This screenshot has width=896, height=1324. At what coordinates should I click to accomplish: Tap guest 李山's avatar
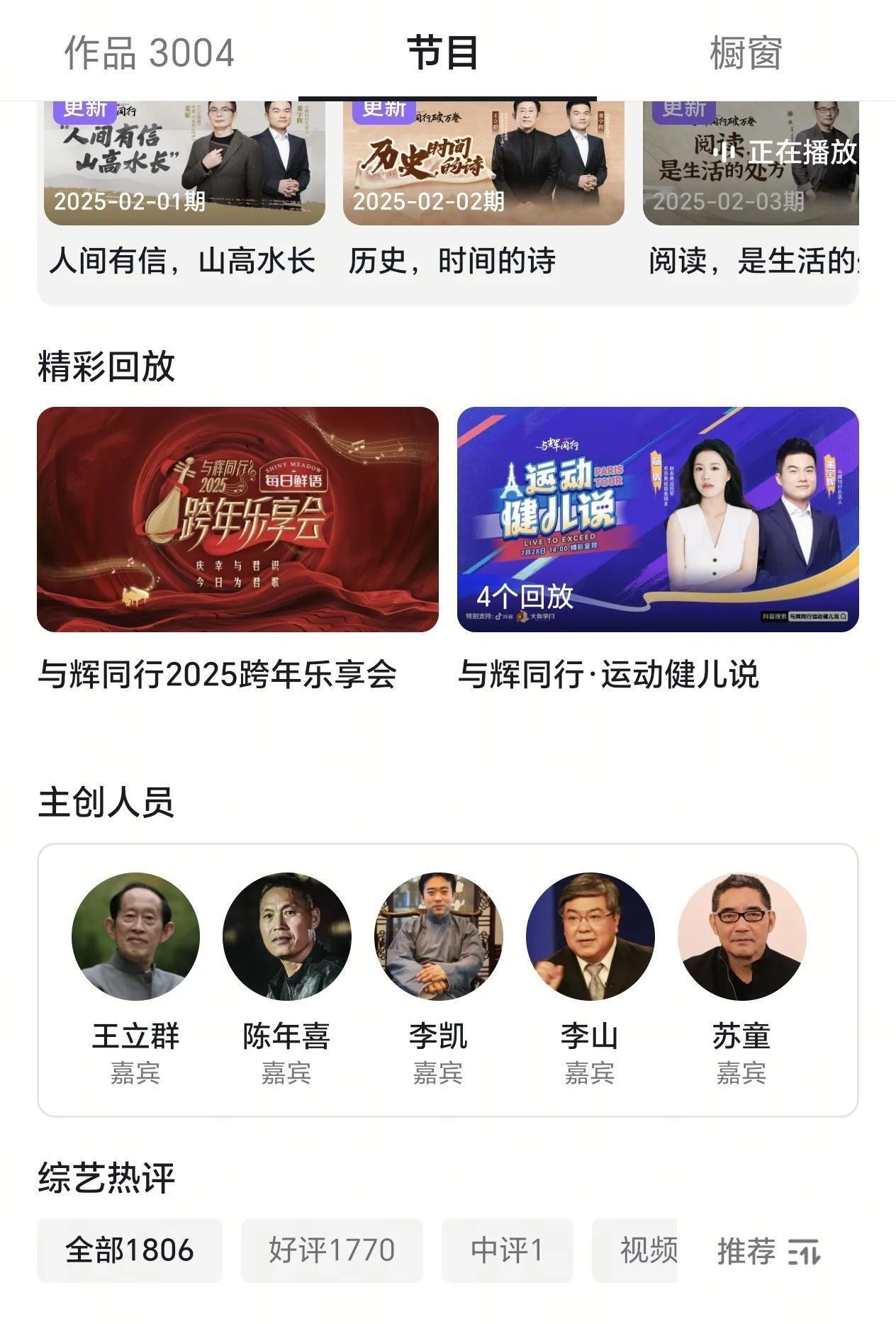point(590,936)
